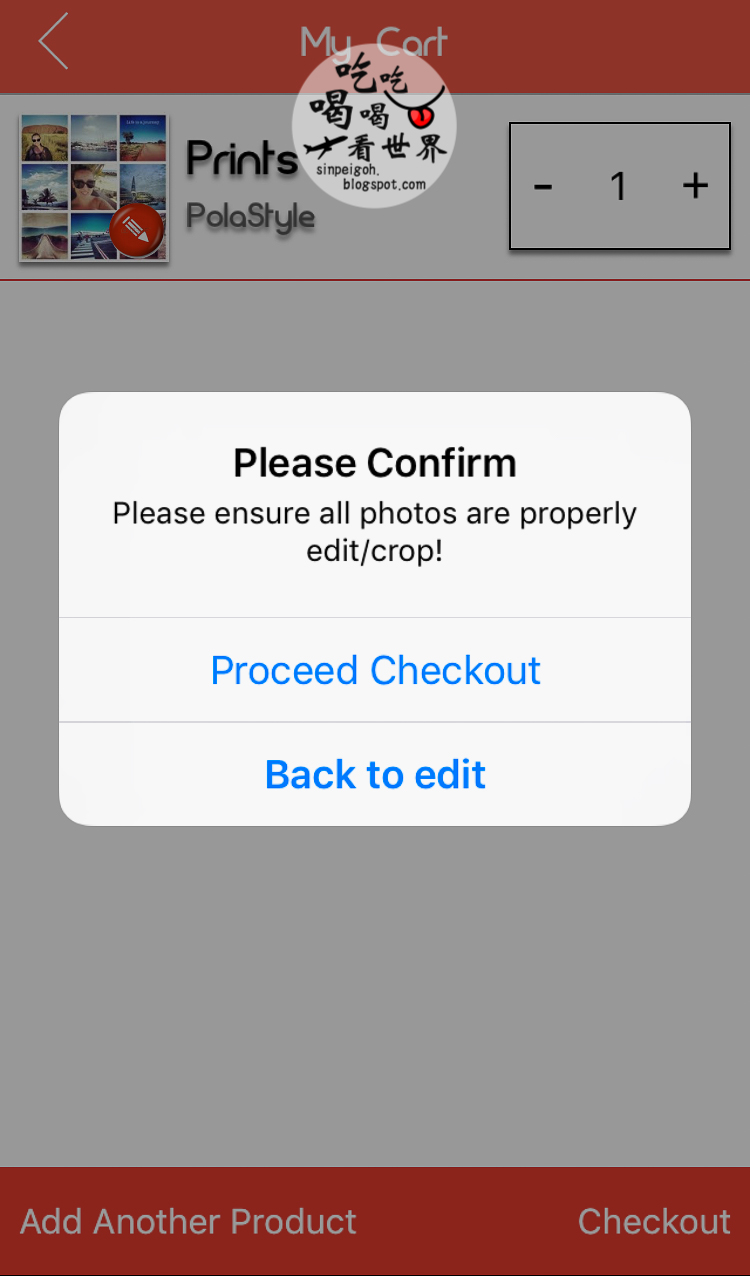
Task: Go back from My Cart
Action: click(53, 42)
